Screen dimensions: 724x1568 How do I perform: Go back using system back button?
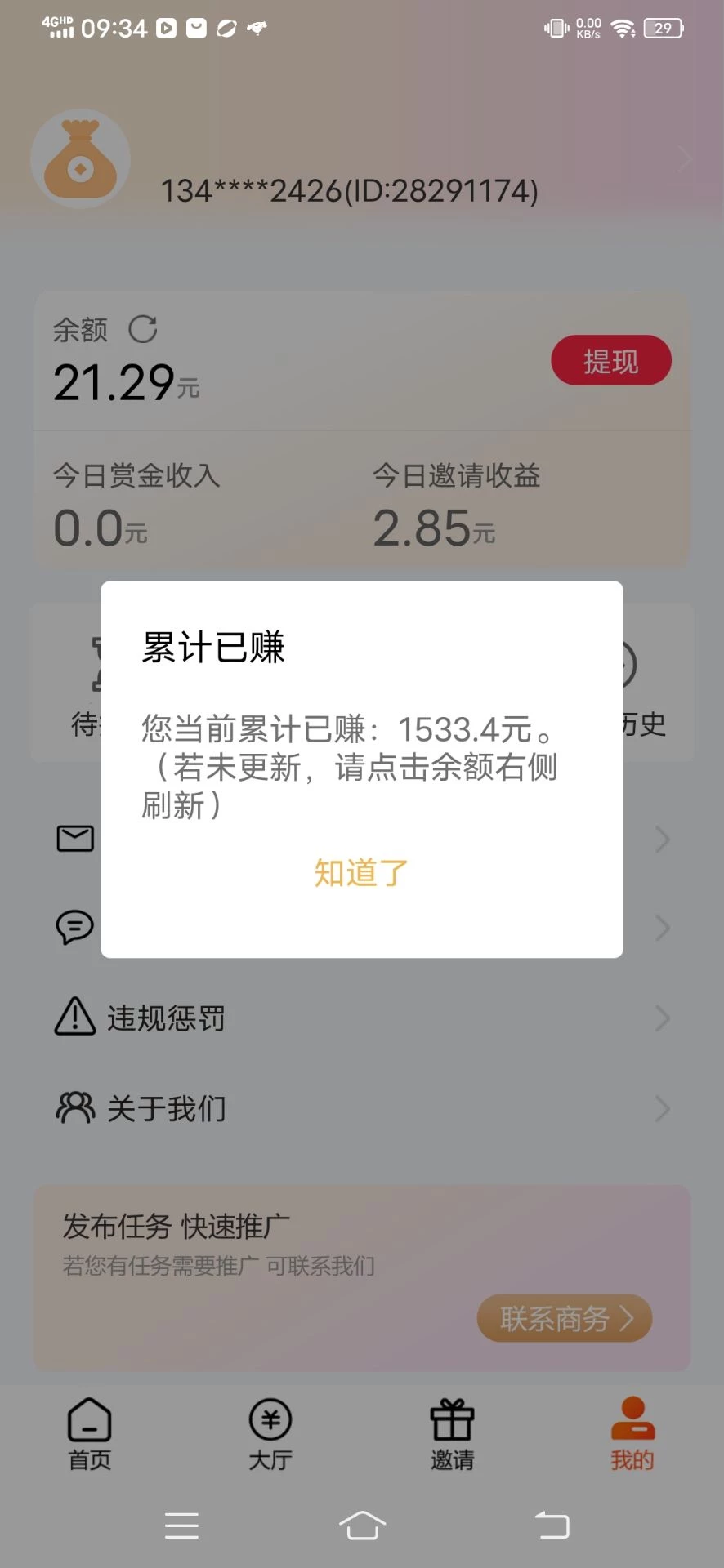(x=552, y=1525)
